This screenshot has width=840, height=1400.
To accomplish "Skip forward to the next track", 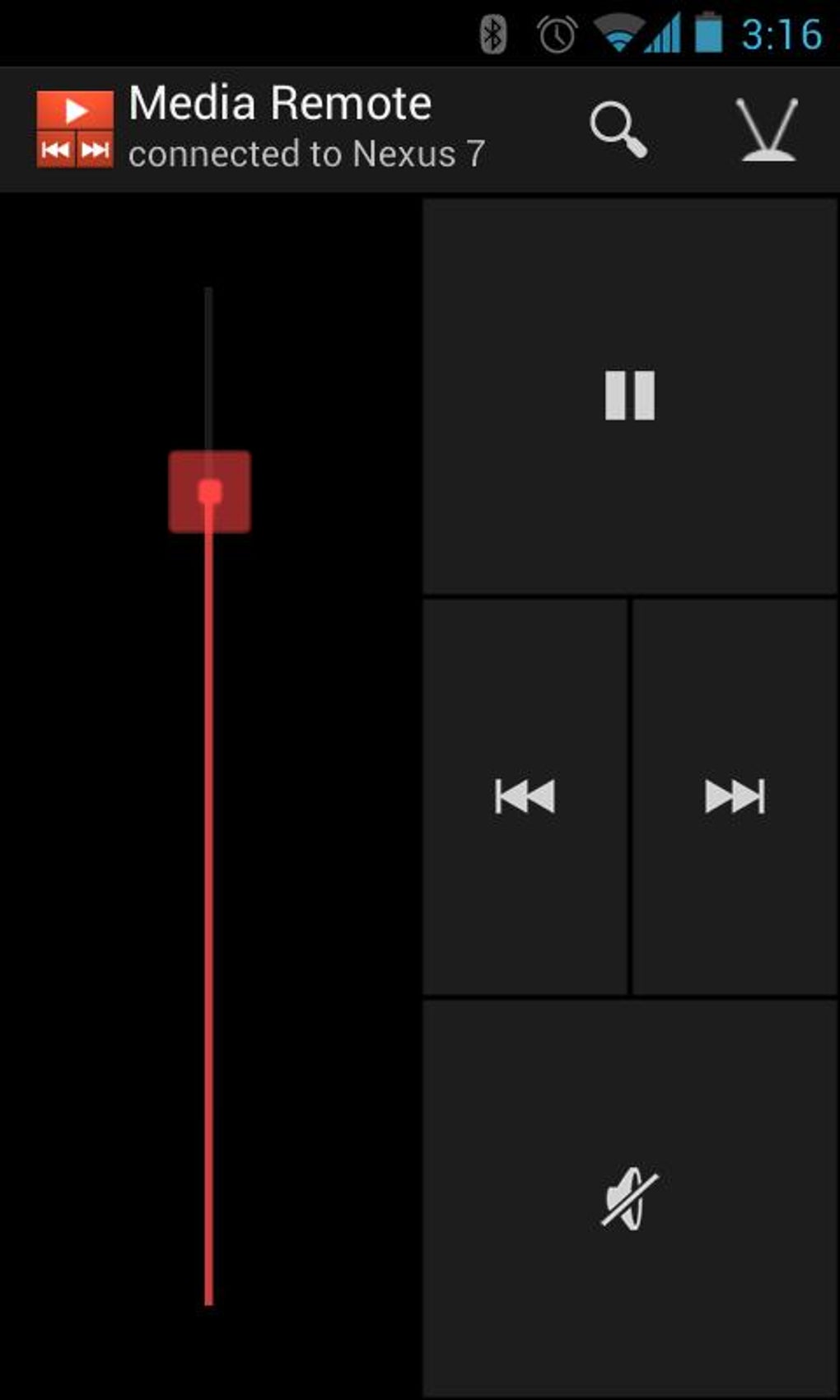I will [735, 797].
